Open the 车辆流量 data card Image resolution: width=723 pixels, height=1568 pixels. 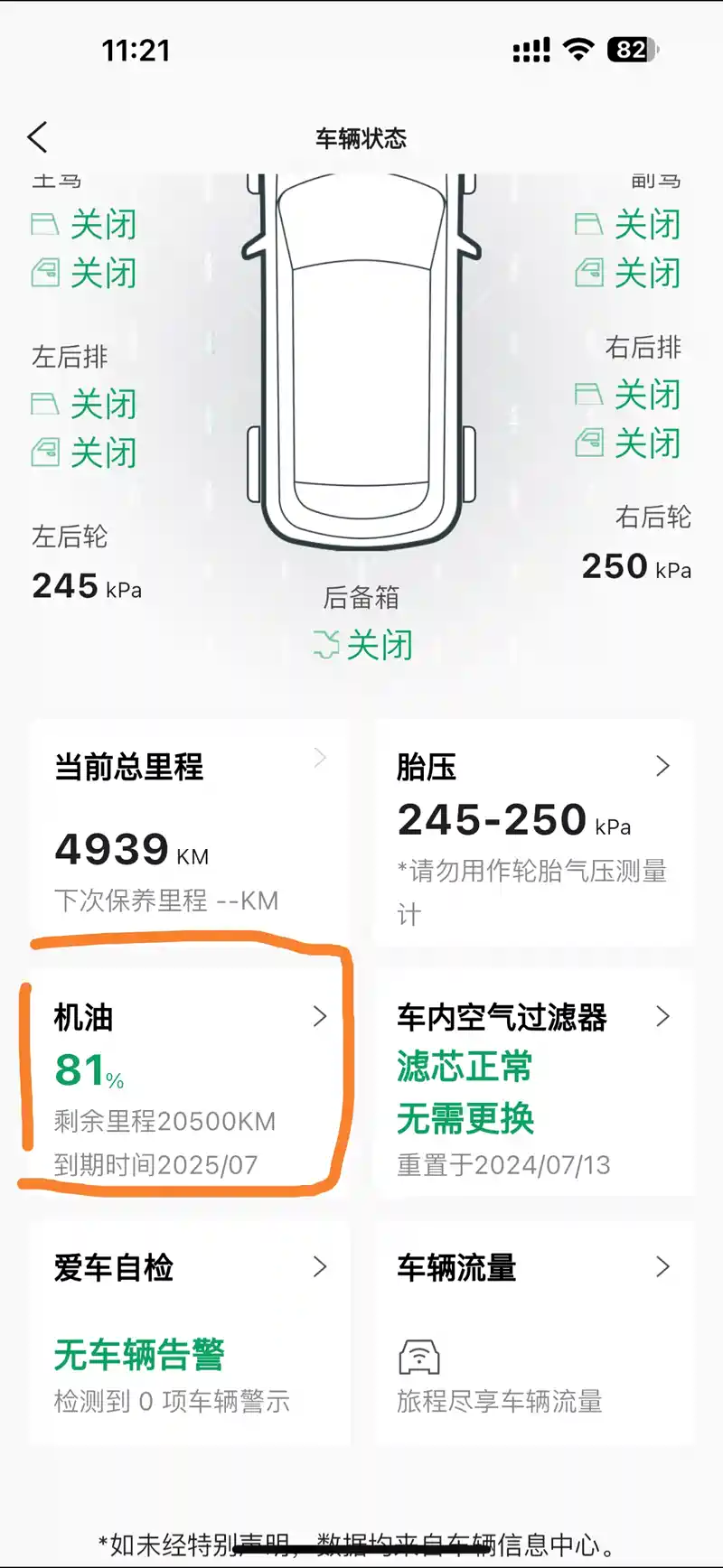tap(533, 1333)
